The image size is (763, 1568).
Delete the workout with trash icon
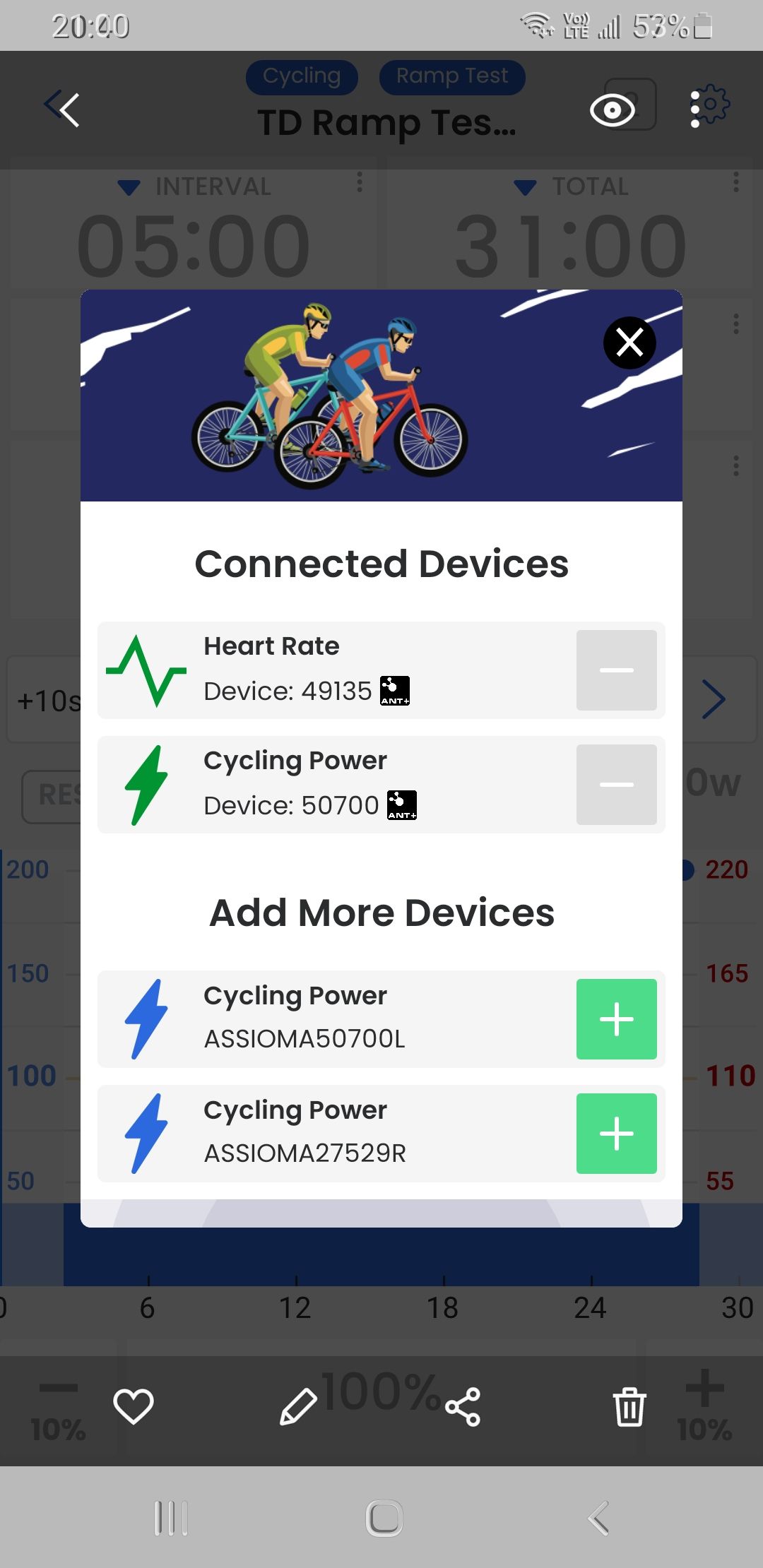click(629, 1406)
